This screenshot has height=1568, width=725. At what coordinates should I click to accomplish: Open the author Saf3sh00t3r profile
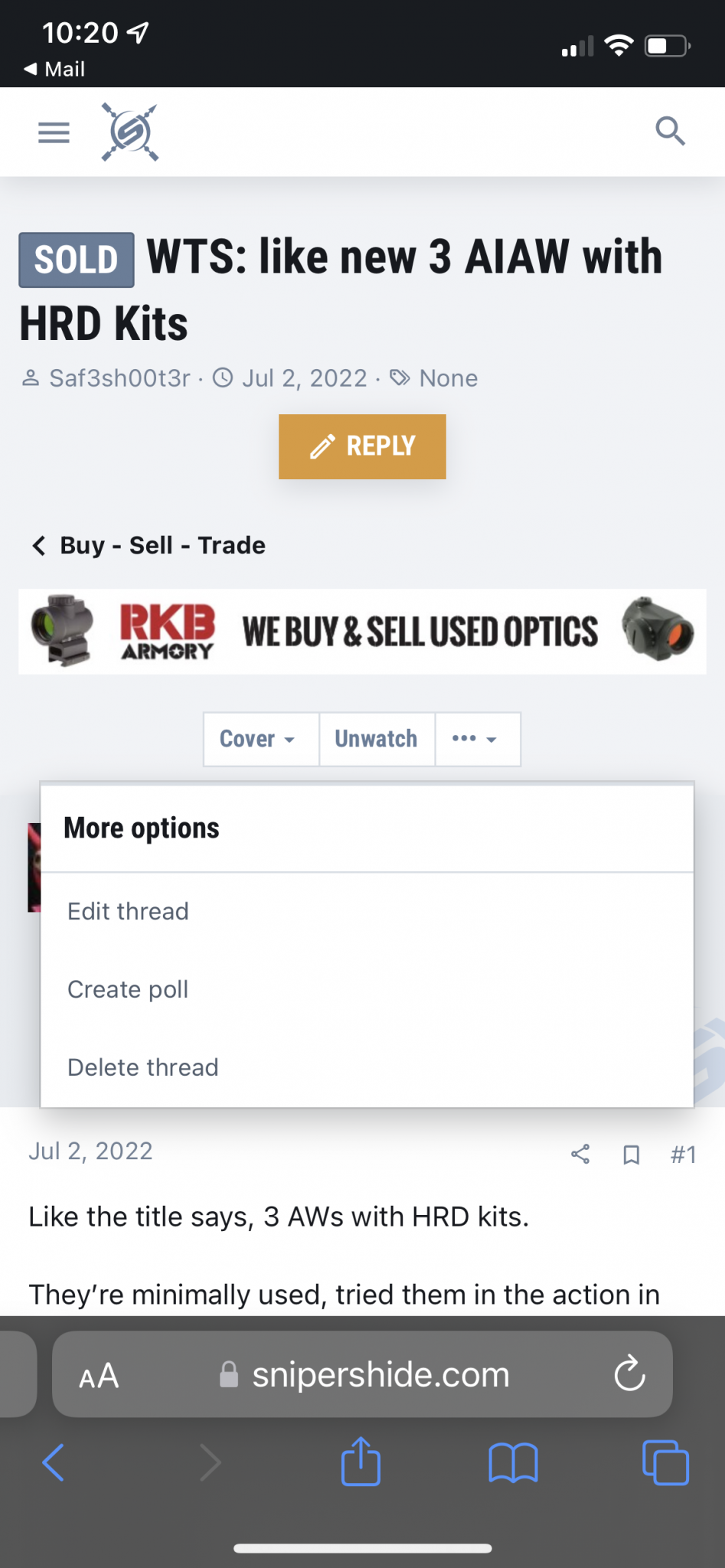pyautogui.click(x=119, y=378)
